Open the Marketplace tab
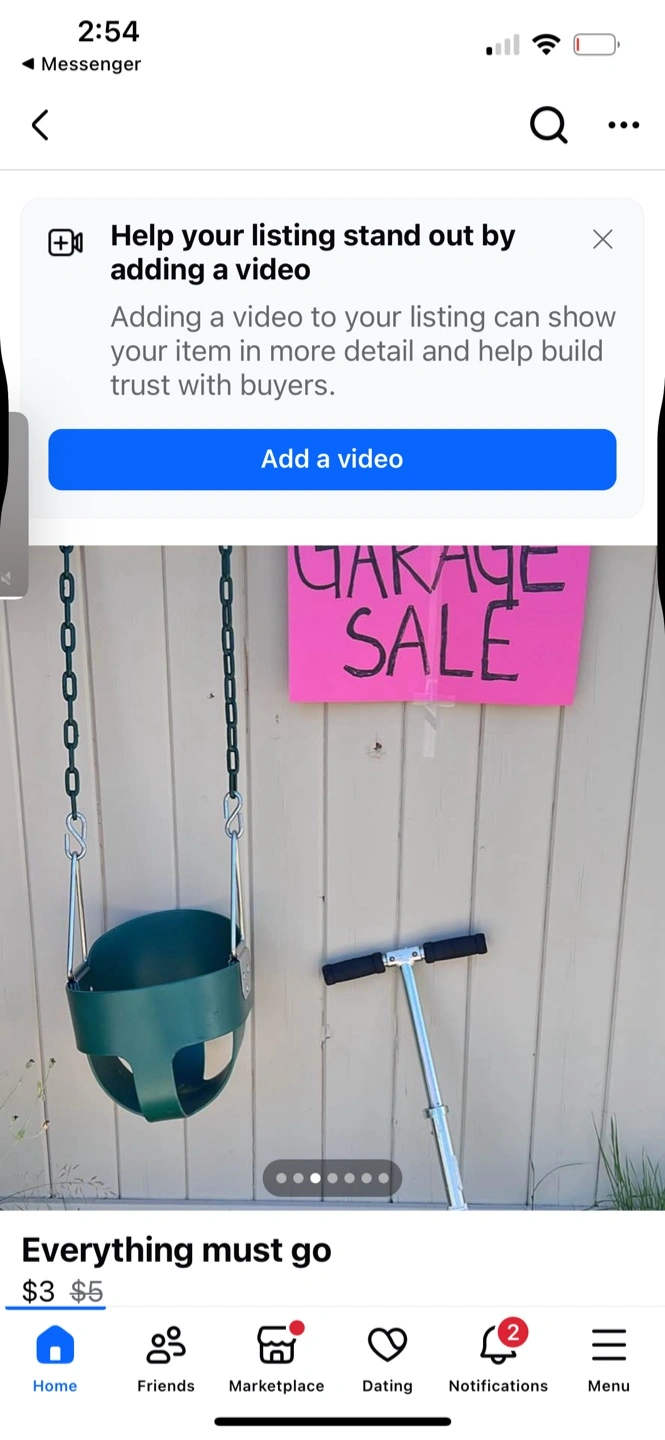This screenshot has height=1440, width=665. [277, 1357]
